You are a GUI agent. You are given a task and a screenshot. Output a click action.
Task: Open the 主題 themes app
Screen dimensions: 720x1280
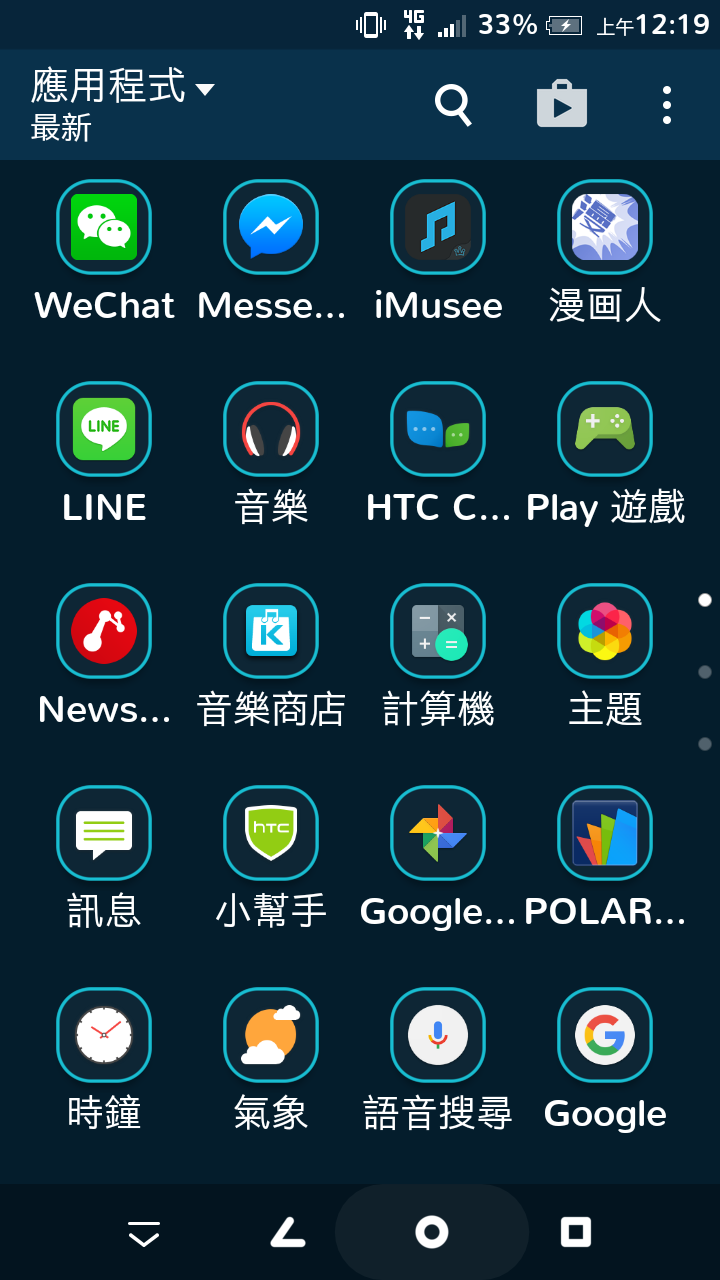(x=605, y=631)
